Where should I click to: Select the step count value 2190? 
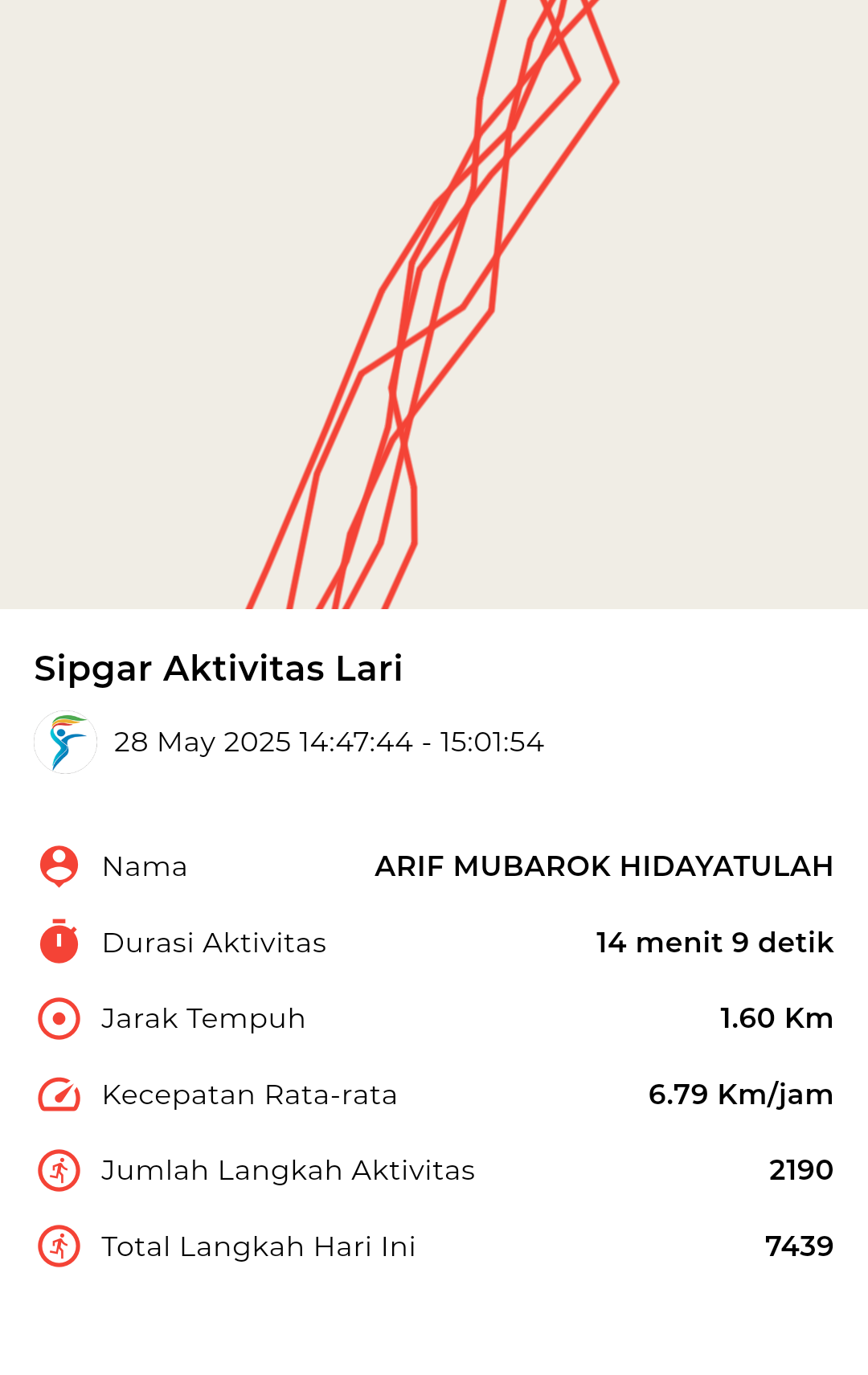coord(801,1169)
